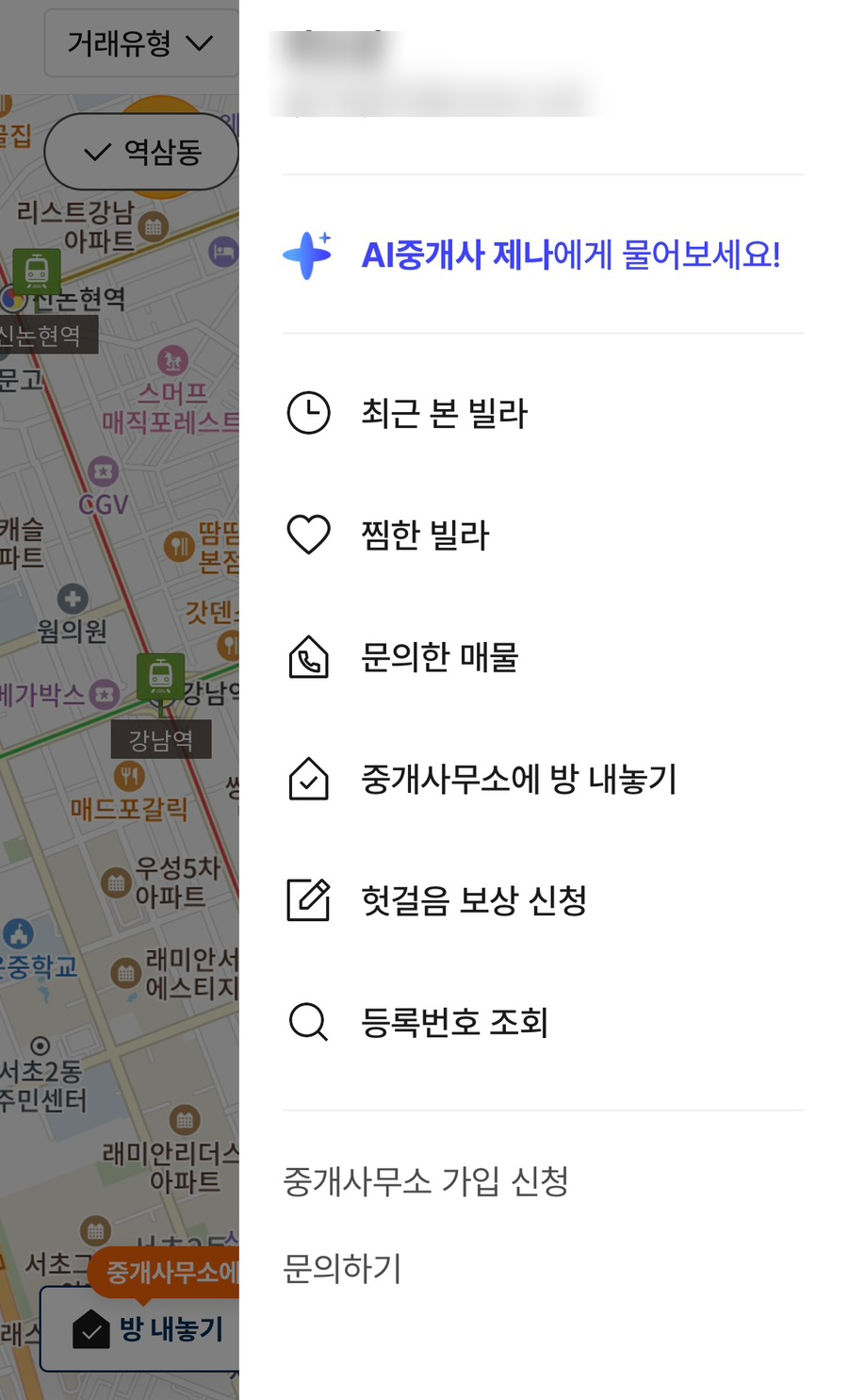Tap the 역삼동 area chip
Image resolution: width=848 pixels, height=1400 pixels.
click(x=141, y=152)
